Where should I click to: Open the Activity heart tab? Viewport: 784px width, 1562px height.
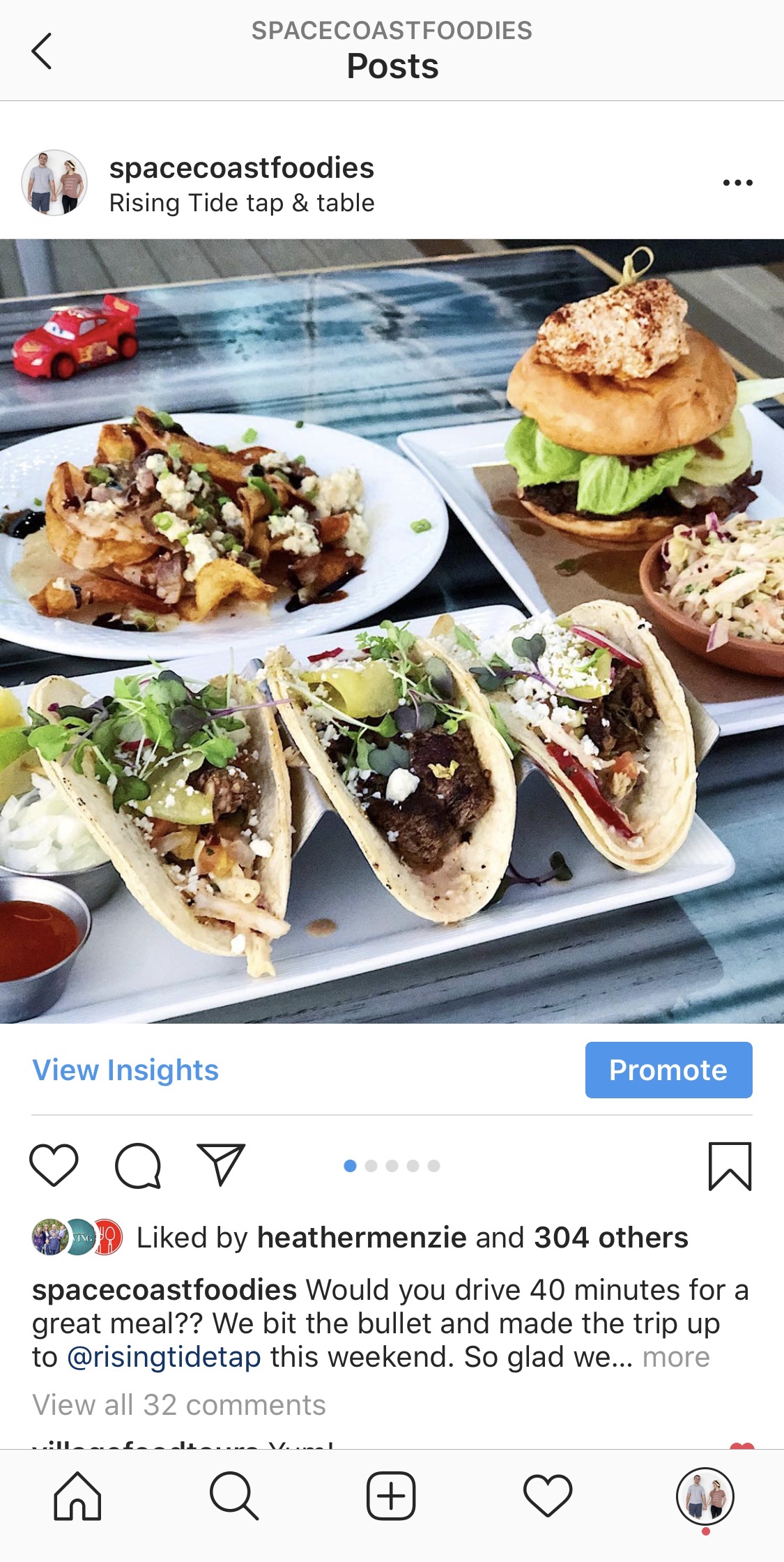click(x=548, y=1496)
